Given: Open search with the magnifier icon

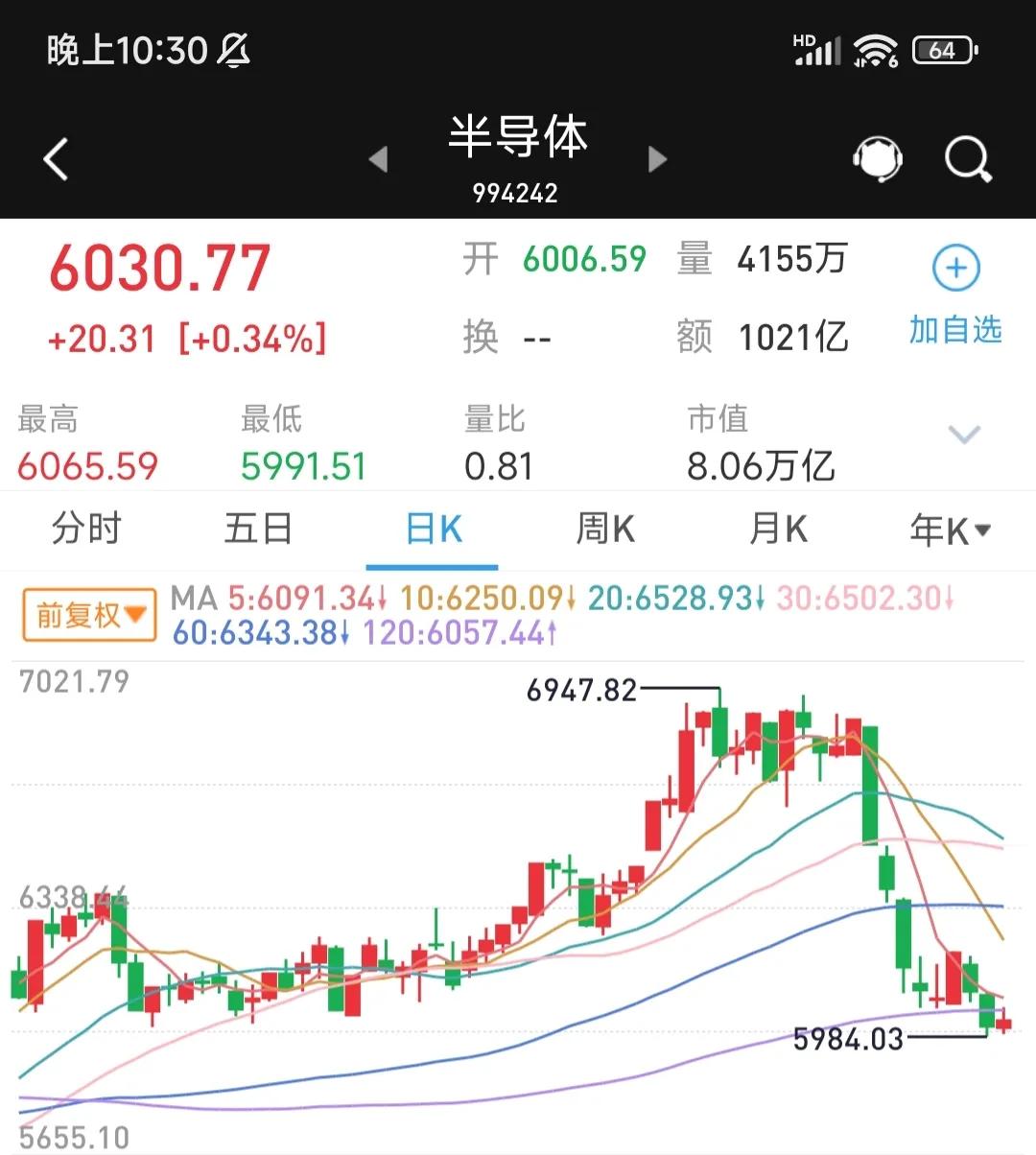Looking at the screenshot, I should point(967,158).
